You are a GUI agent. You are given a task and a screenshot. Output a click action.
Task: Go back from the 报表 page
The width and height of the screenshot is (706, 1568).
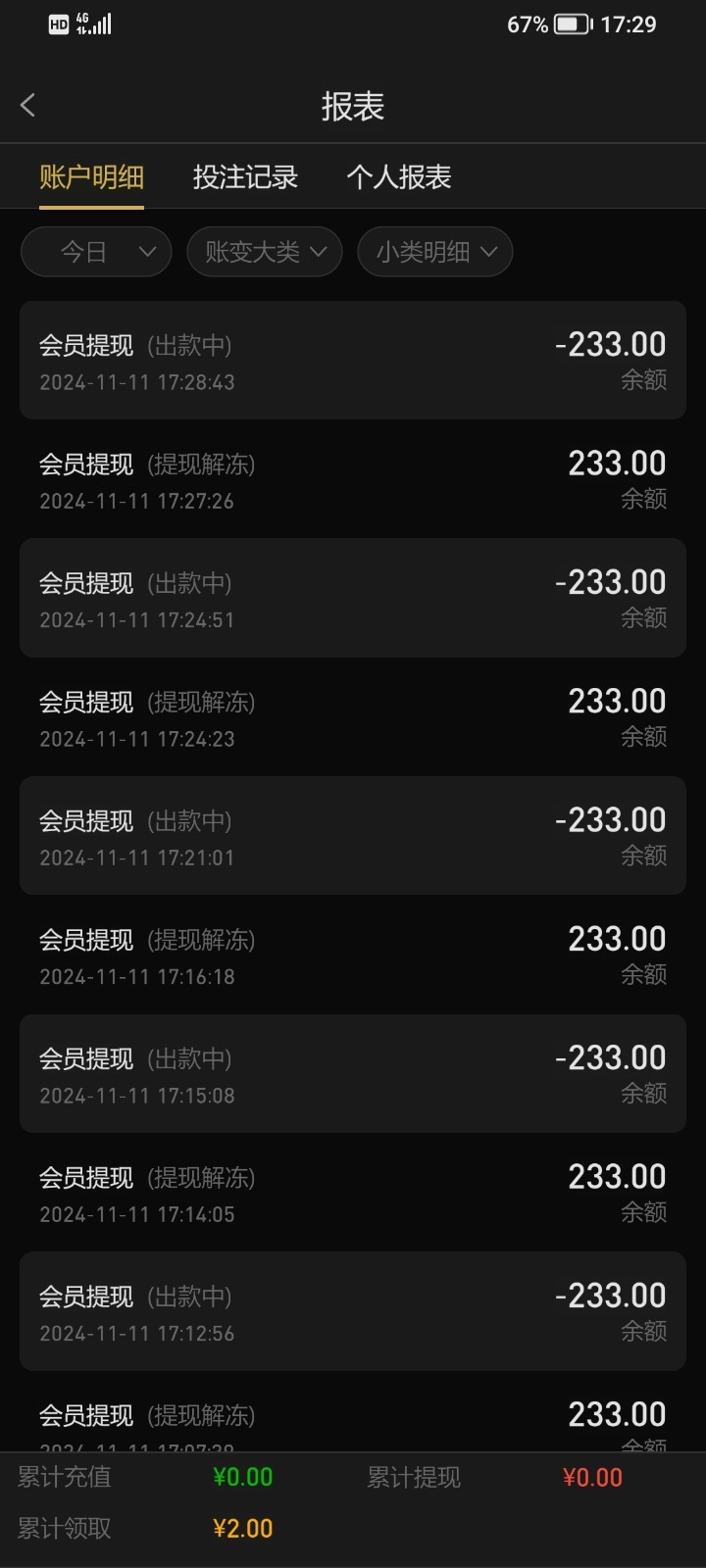[x=27, y=106]
